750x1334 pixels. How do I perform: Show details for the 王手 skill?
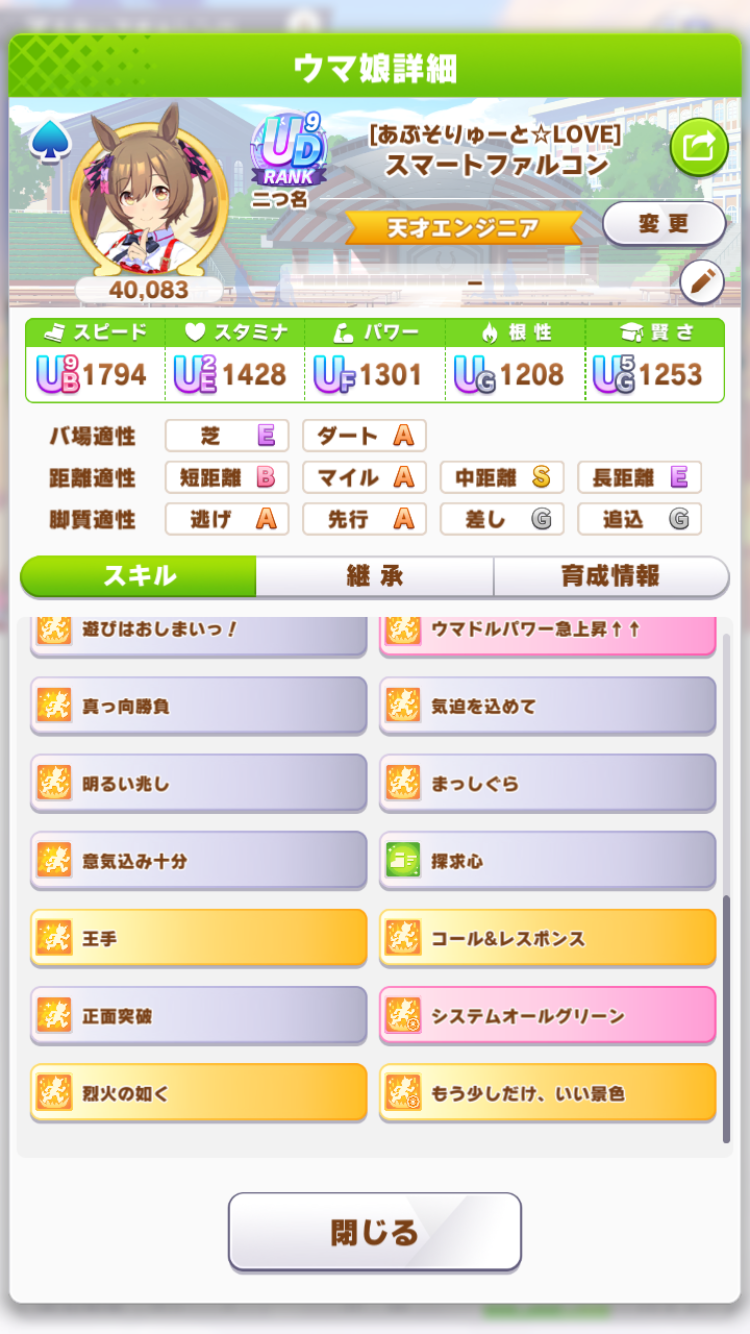(x=198, y=939)
